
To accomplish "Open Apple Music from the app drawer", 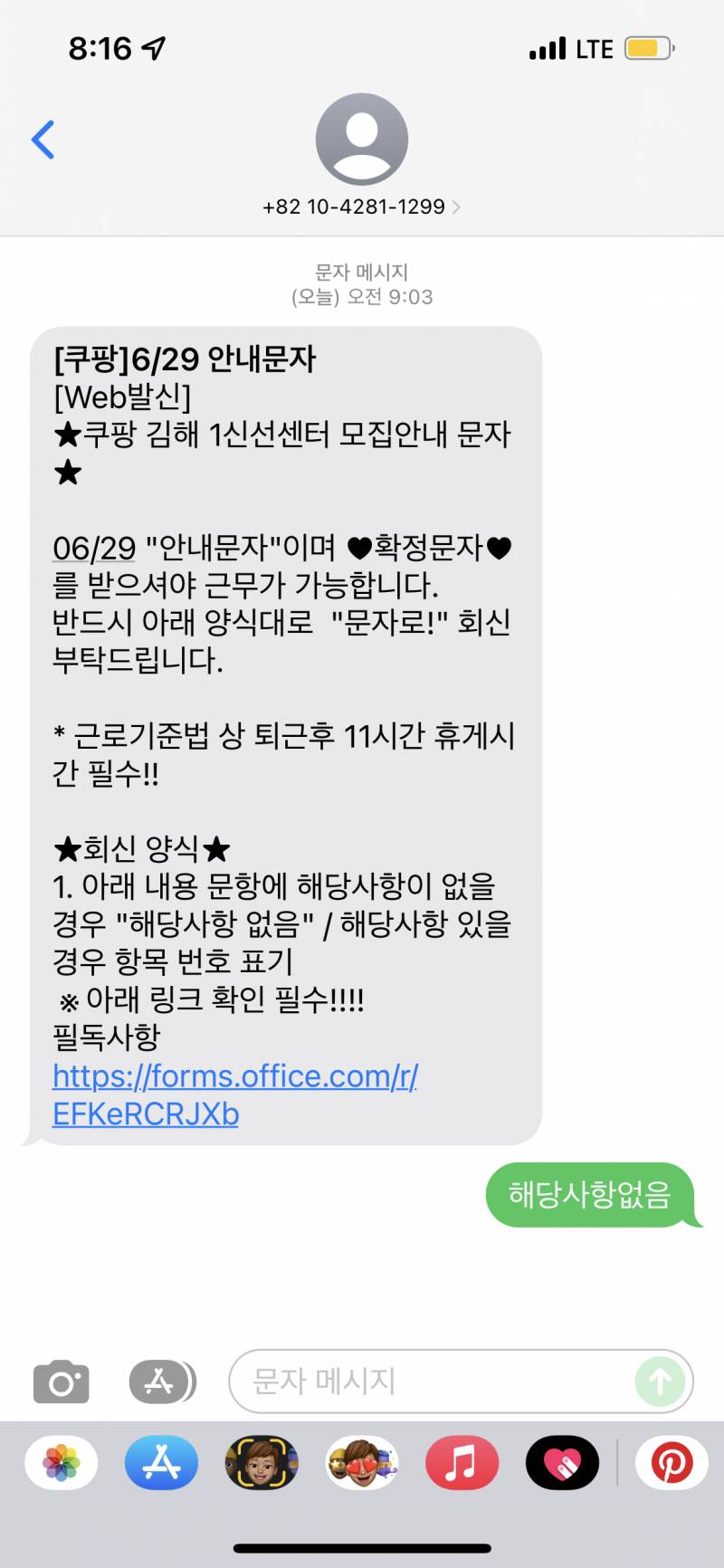I will 462,1463.
